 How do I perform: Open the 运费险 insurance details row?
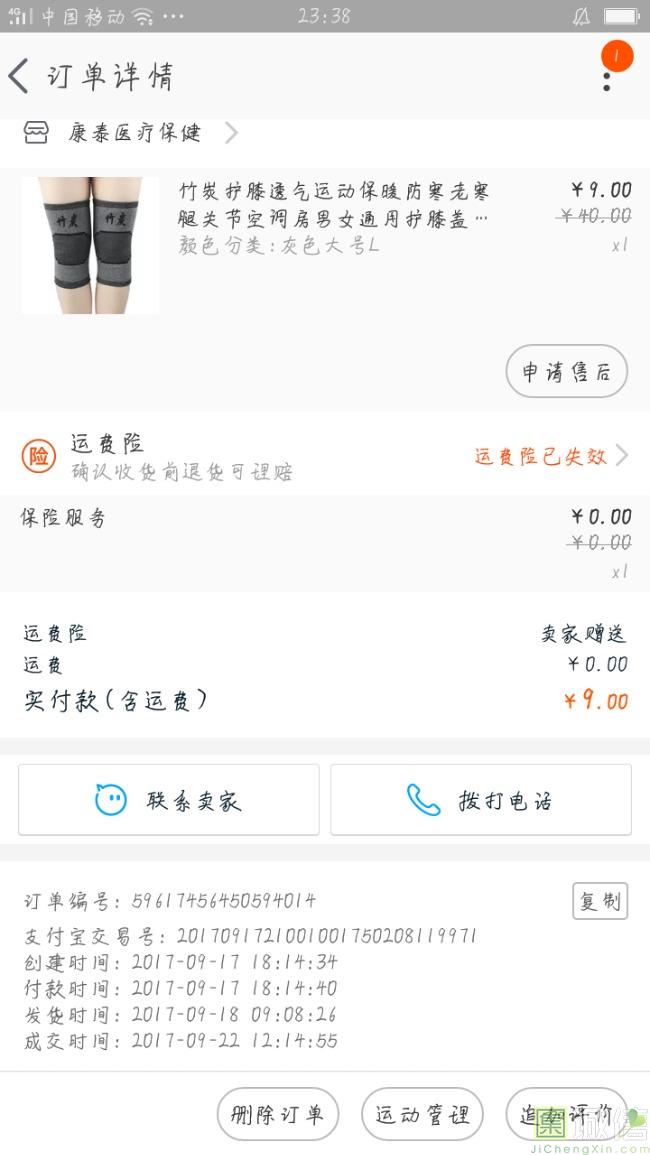[x=325, y=456]
